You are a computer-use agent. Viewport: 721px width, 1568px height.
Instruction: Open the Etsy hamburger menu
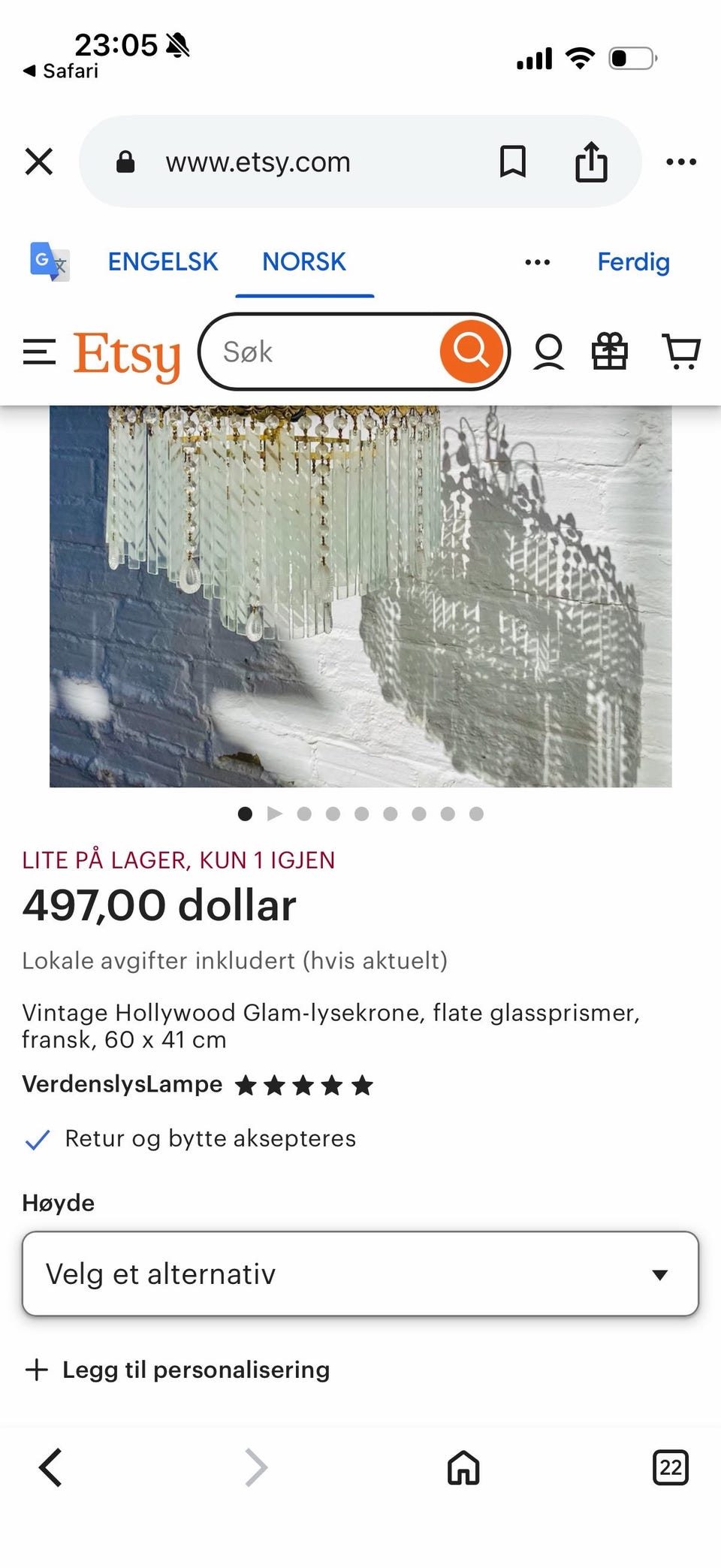point(39,352)
